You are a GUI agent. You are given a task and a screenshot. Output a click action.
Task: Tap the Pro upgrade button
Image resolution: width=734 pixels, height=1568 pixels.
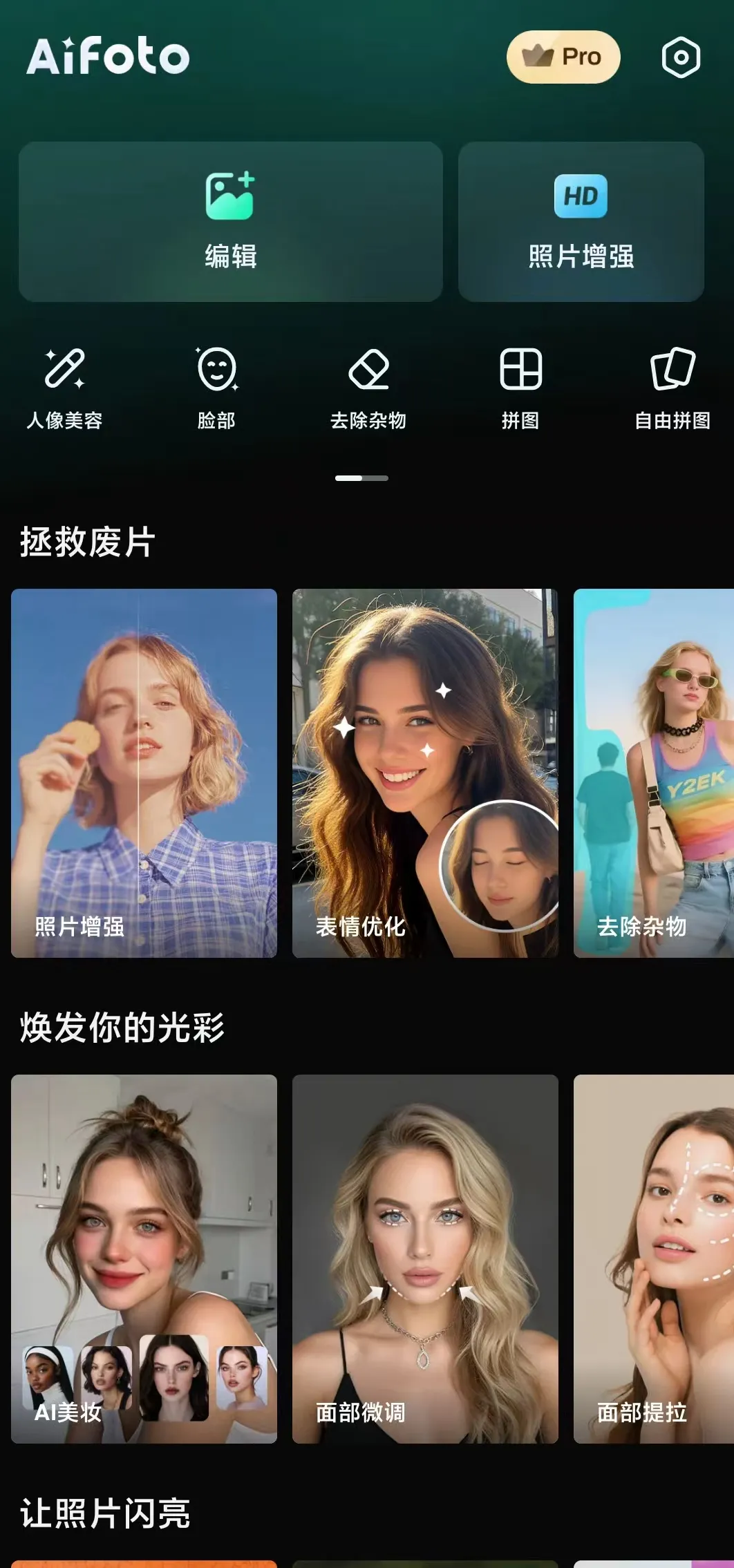563,57
